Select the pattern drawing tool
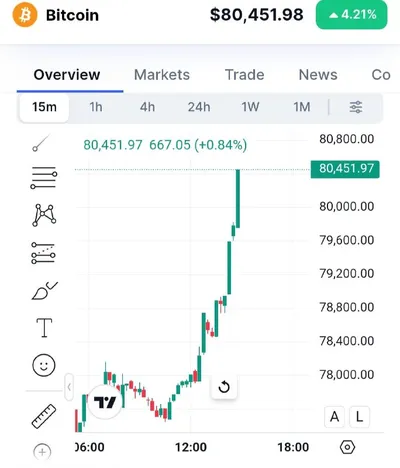 [x=44, y=215]
